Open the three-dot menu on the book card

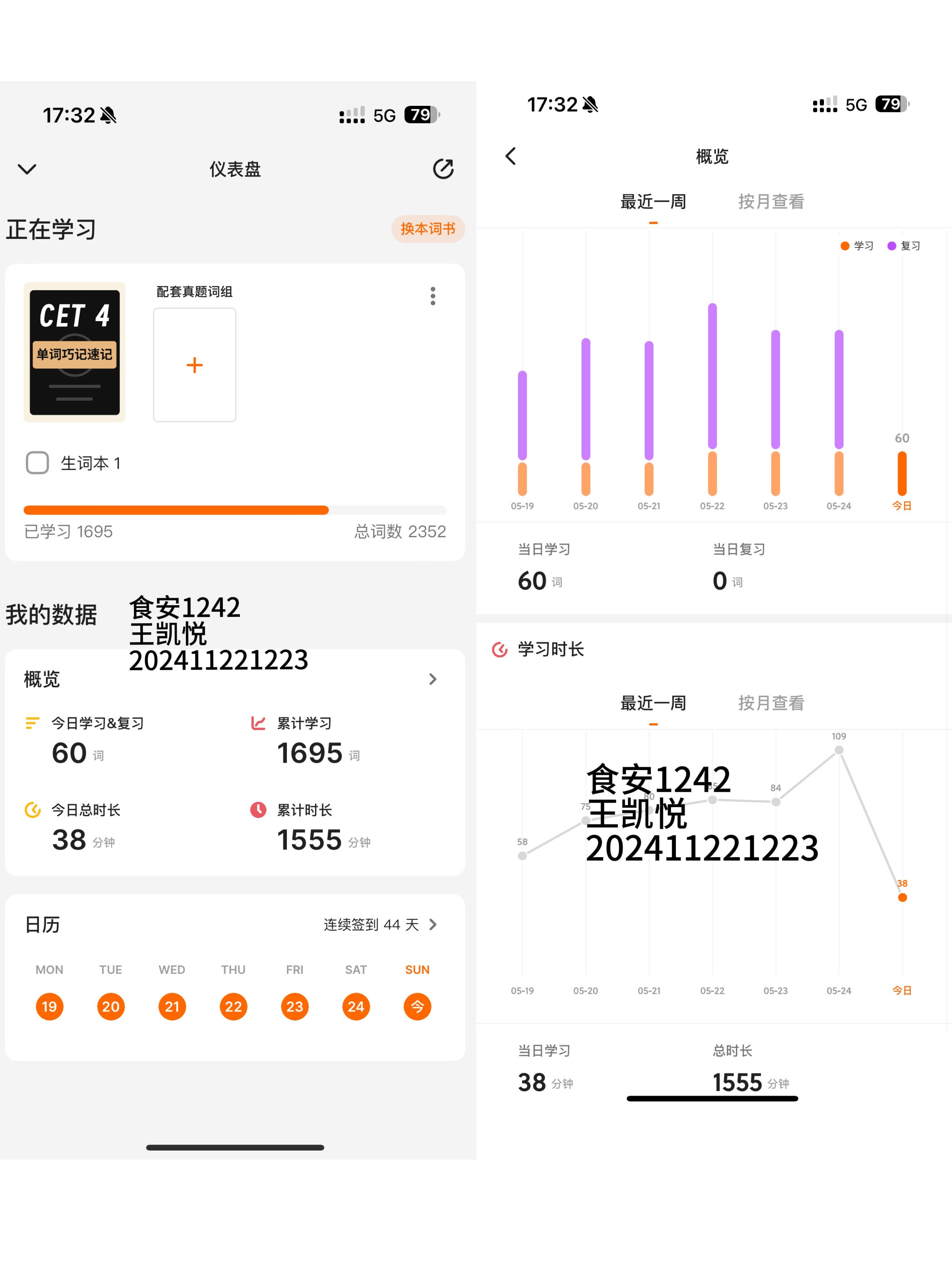pos(433,296)
